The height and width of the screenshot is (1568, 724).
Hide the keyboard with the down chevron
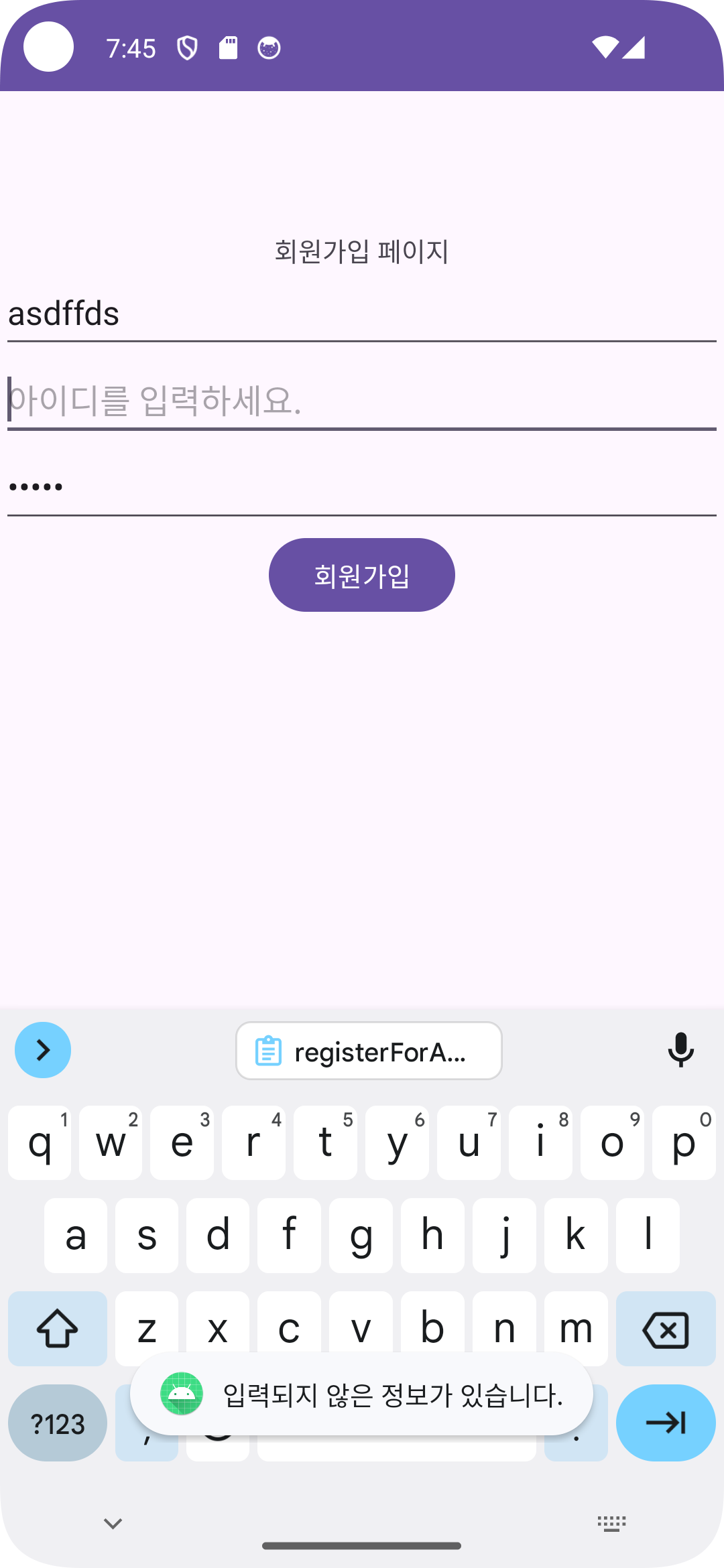(113, 1524)
